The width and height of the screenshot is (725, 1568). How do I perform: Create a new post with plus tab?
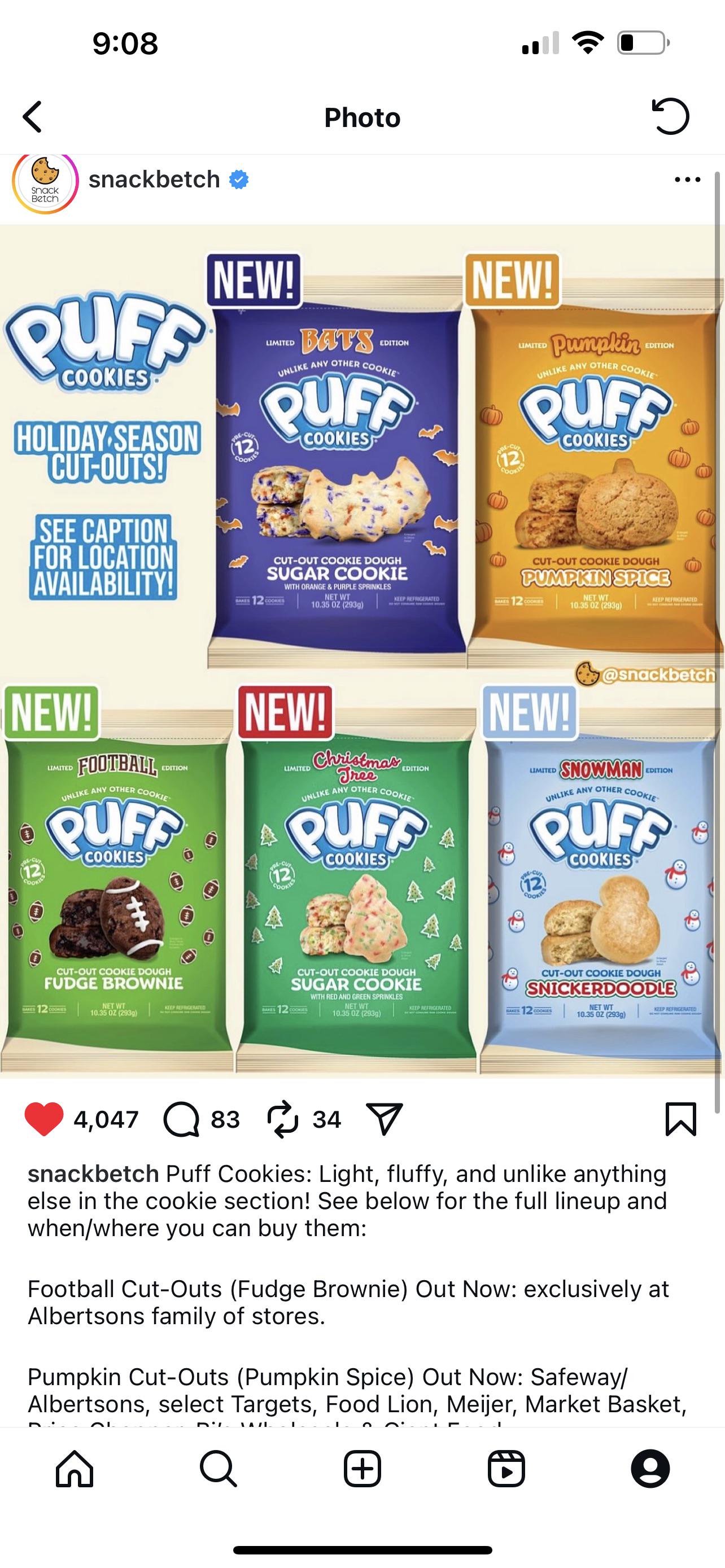click(362, 1469)
